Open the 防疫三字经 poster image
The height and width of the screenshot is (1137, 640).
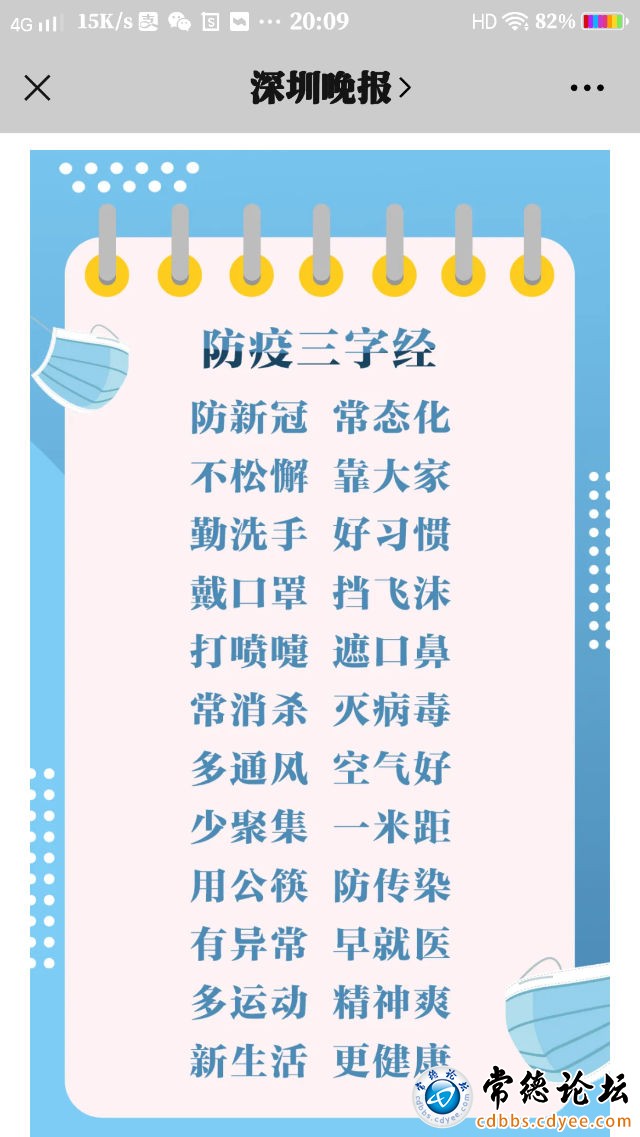[320, 640]
